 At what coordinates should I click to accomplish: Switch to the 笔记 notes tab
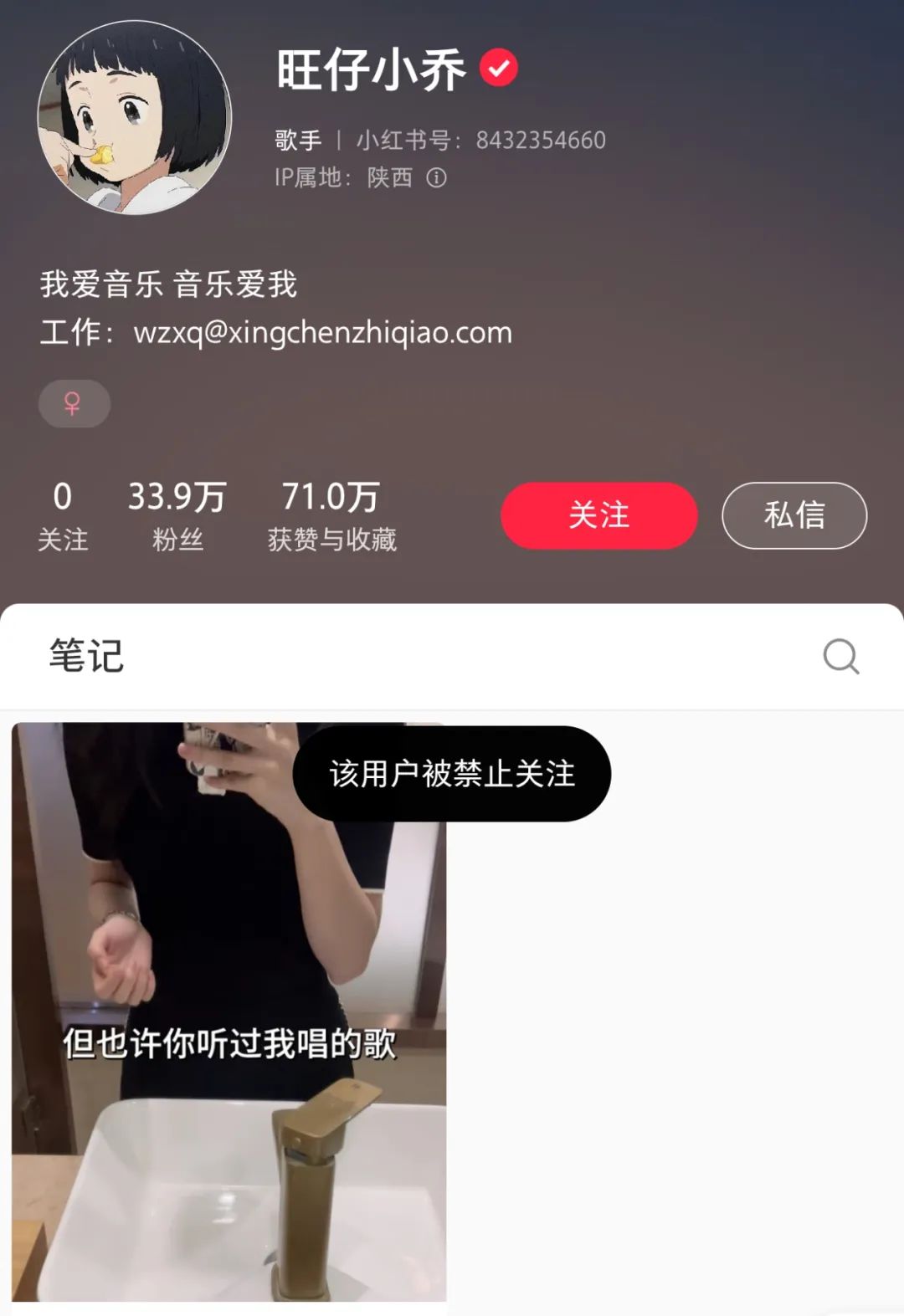click(x=86, y=656)
